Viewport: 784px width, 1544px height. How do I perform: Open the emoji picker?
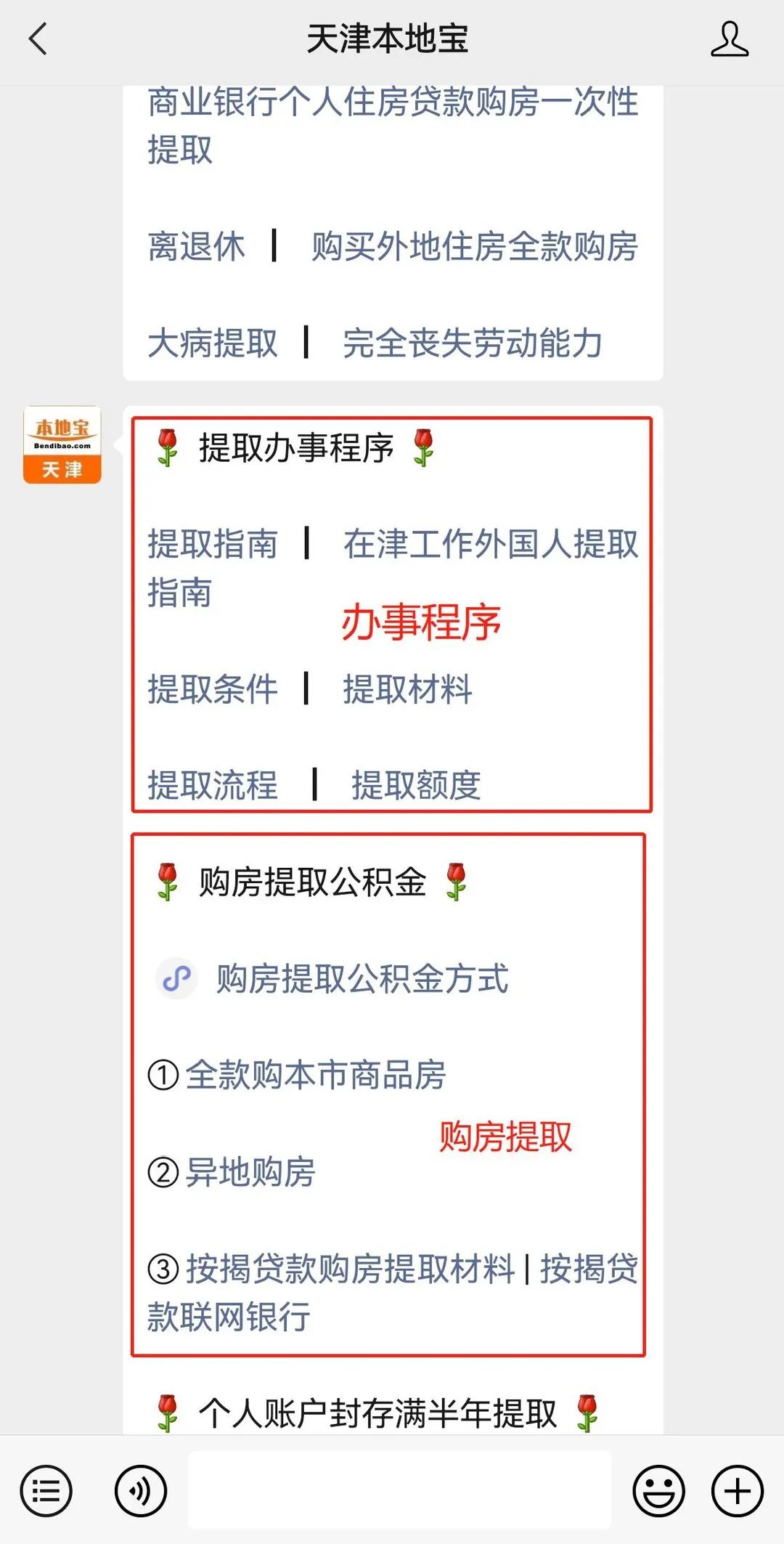658,1491
